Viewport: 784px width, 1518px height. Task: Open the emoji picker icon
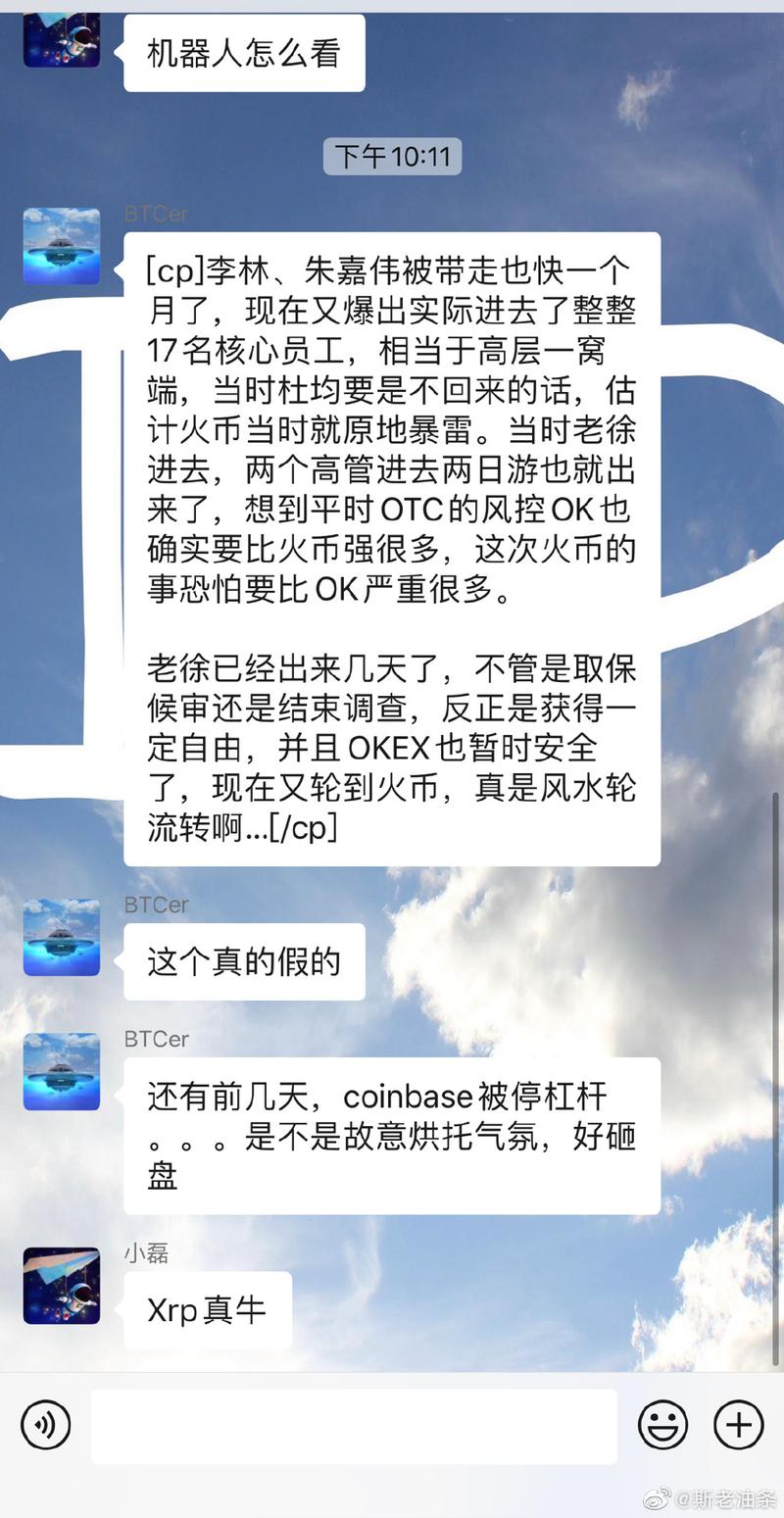tap(663, 1426)
